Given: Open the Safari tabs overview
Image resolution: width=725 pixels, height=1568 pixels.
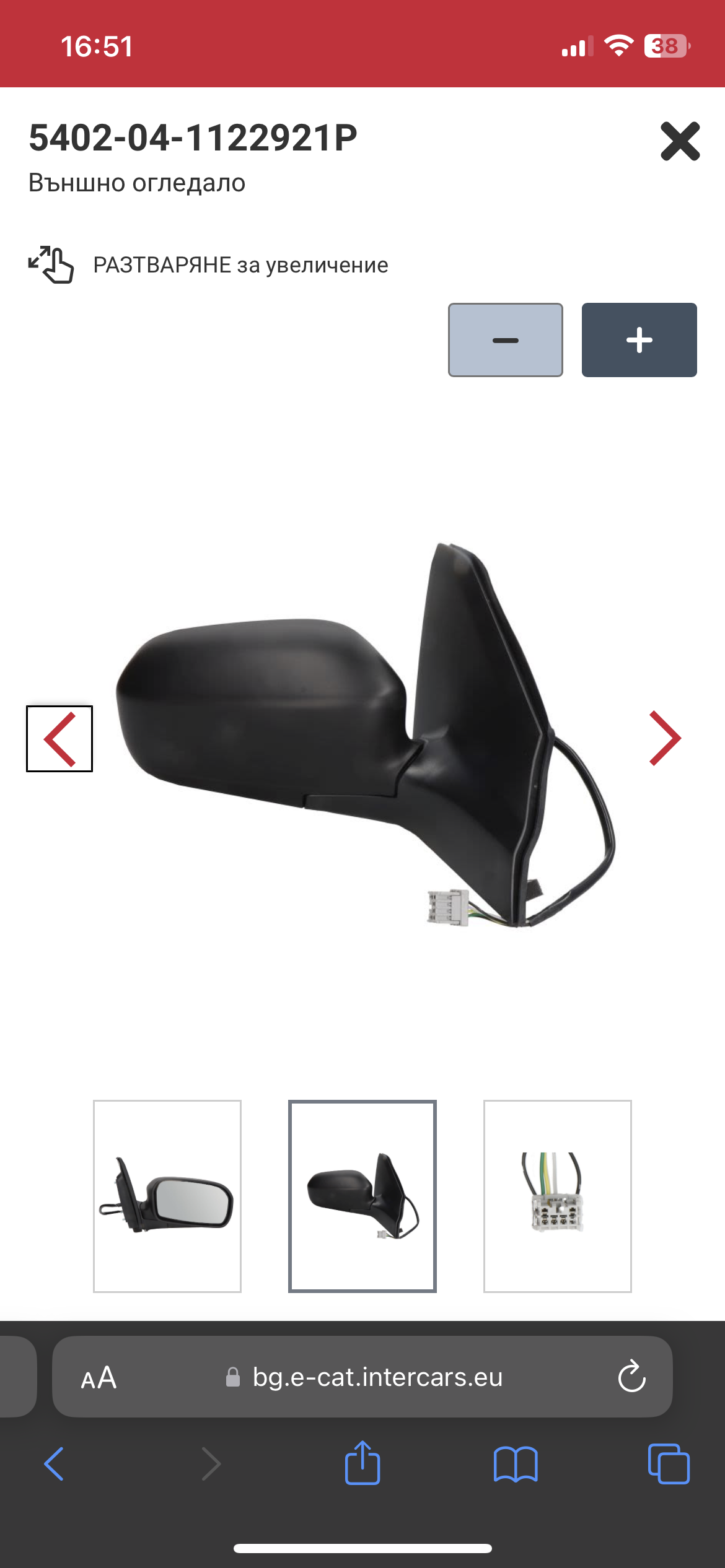Looking at the screenshot, I should point(668,1464).
